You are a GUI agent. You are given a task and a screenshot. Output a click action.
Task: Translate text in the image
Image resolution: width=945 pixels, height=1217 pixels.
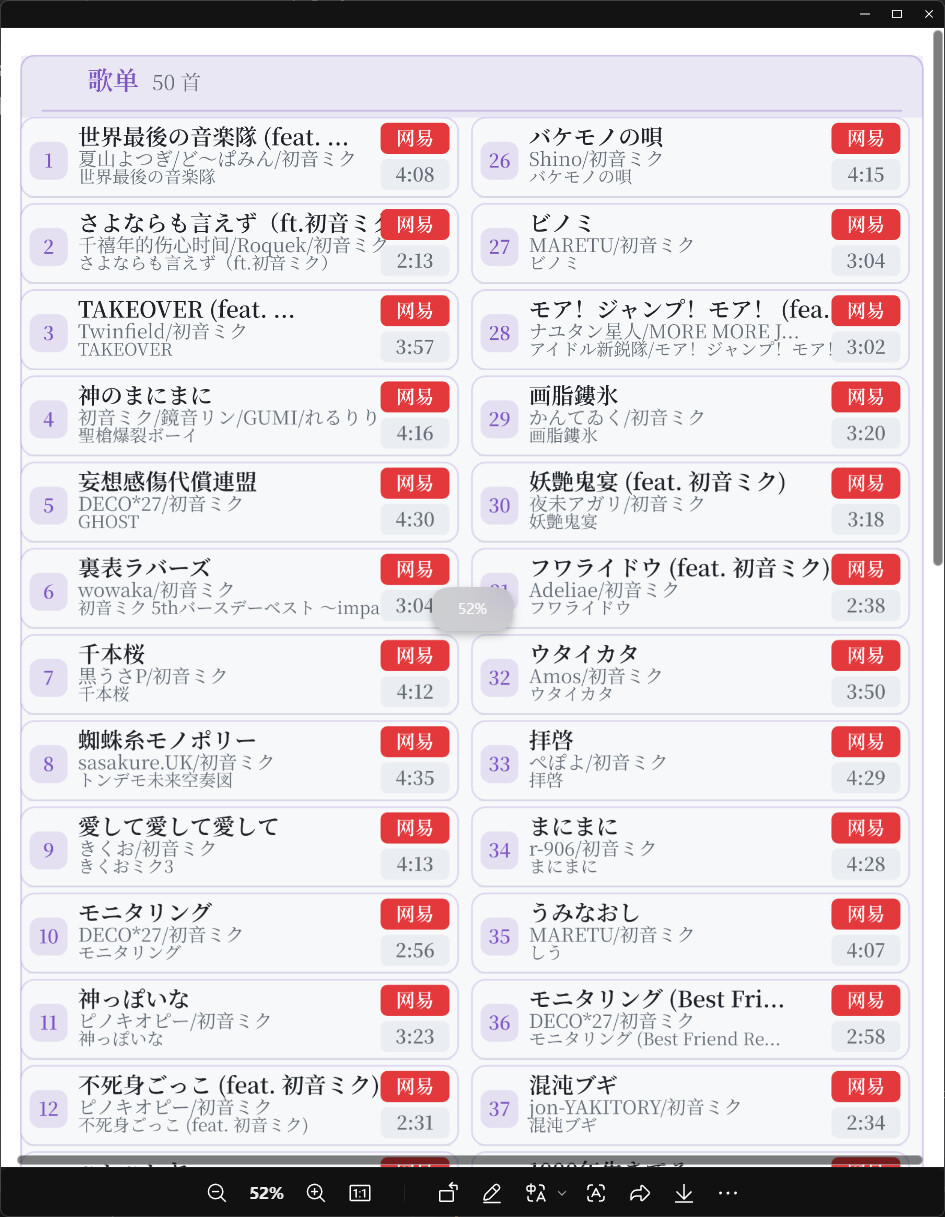coord(535,1193)
